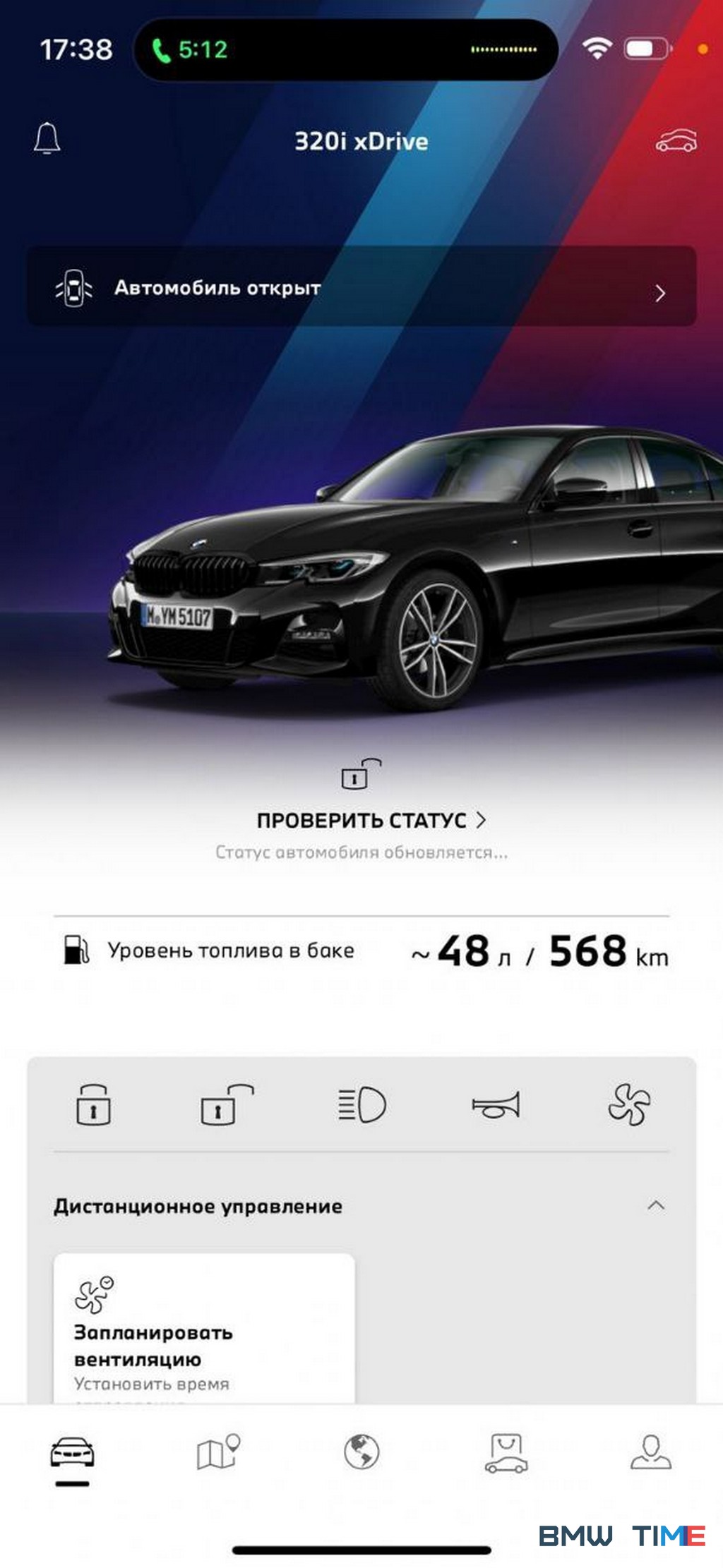
Task: Lock the car with closed padlock icon
Action: tap(93, 1104)
